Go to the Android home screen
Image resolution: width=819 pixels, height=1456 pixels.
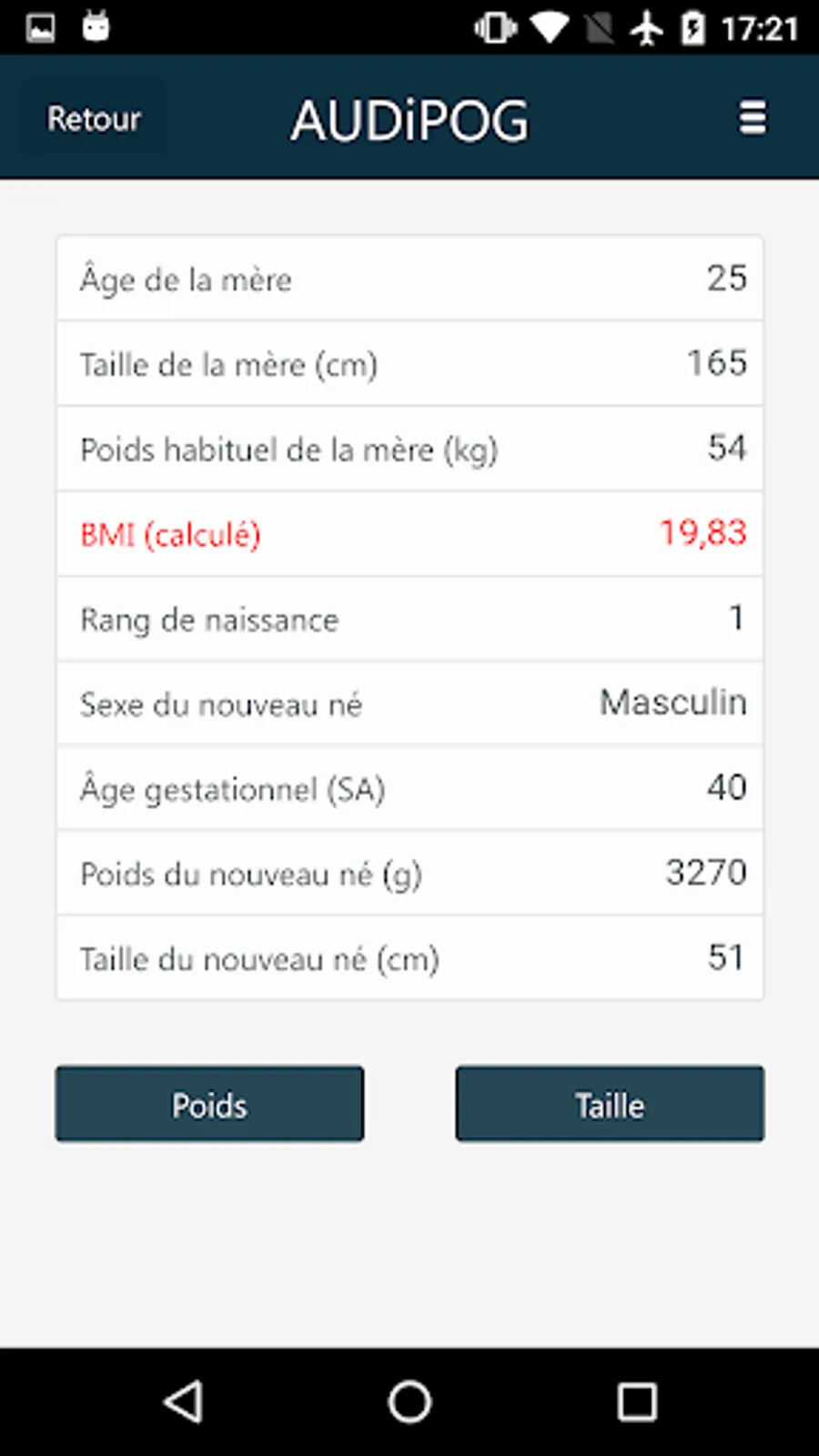tap(409, 1401)
